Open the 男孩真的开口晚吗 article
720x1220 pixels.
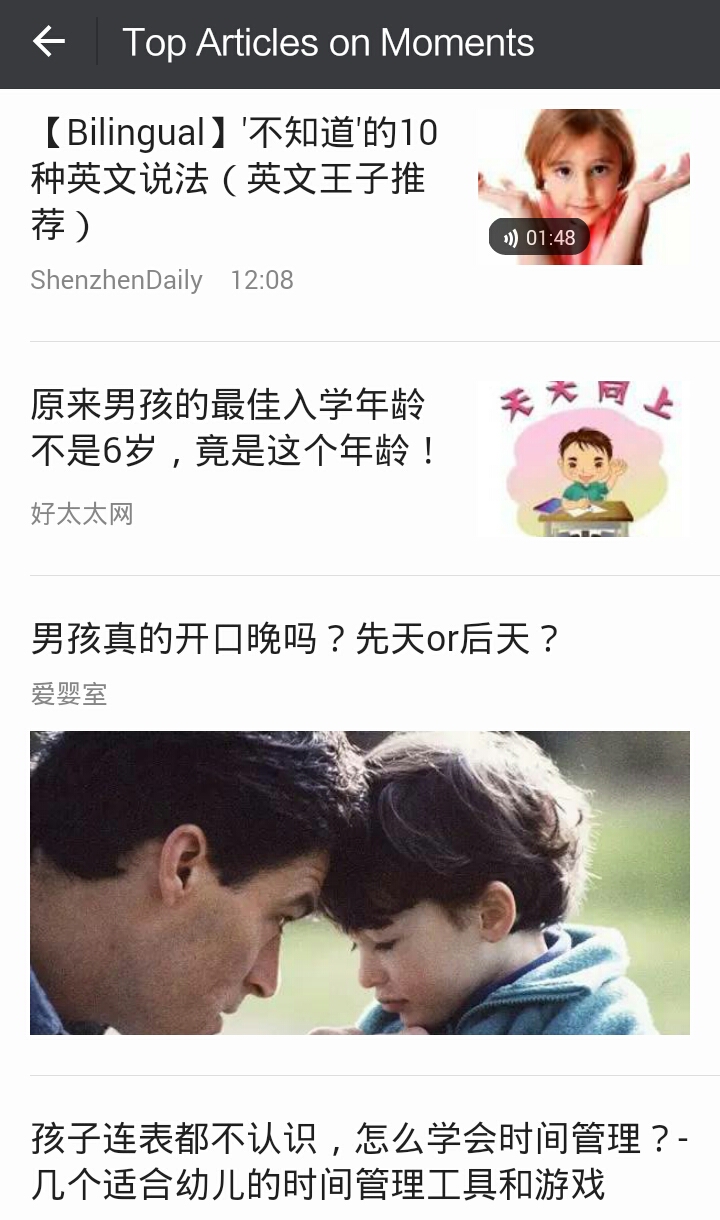(295, 639)
